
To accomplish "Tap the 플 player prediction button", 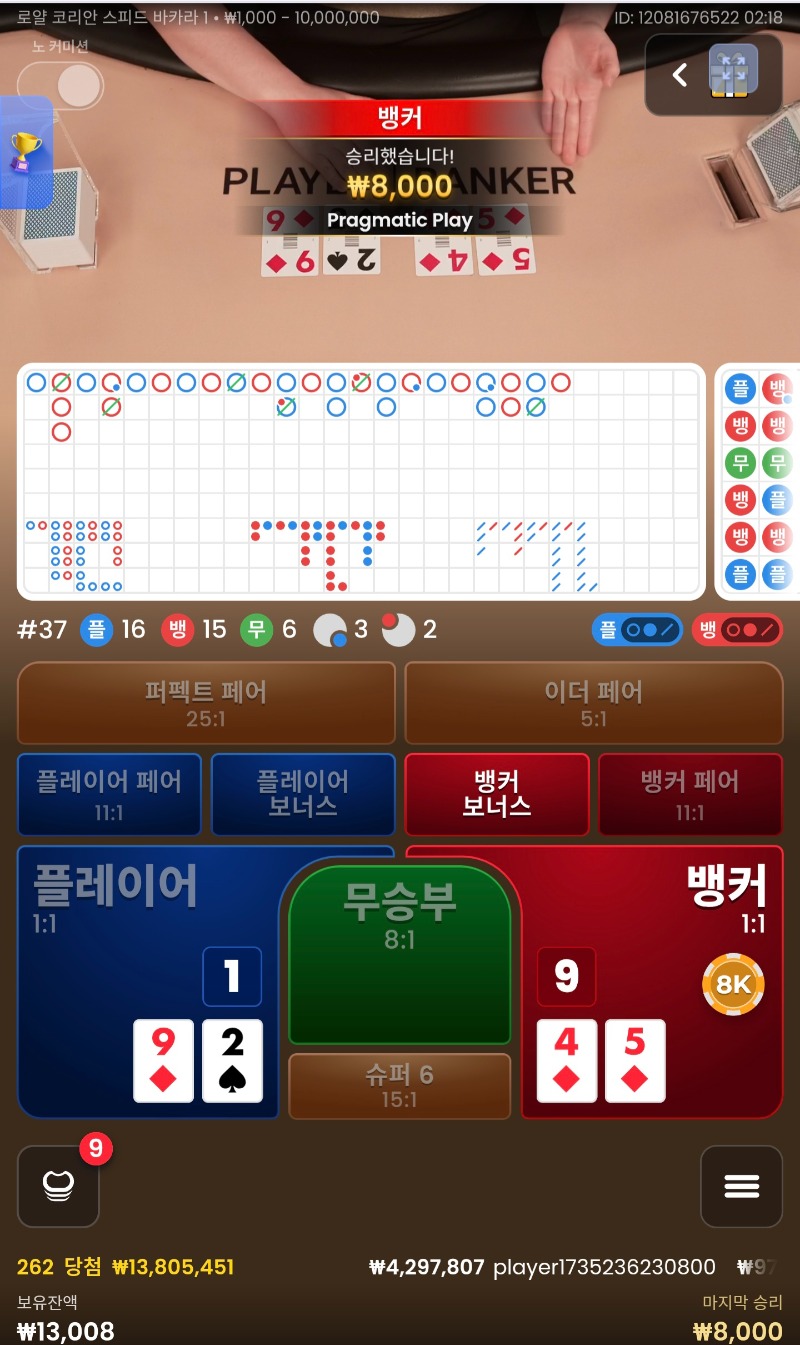I will pos(637,630).
